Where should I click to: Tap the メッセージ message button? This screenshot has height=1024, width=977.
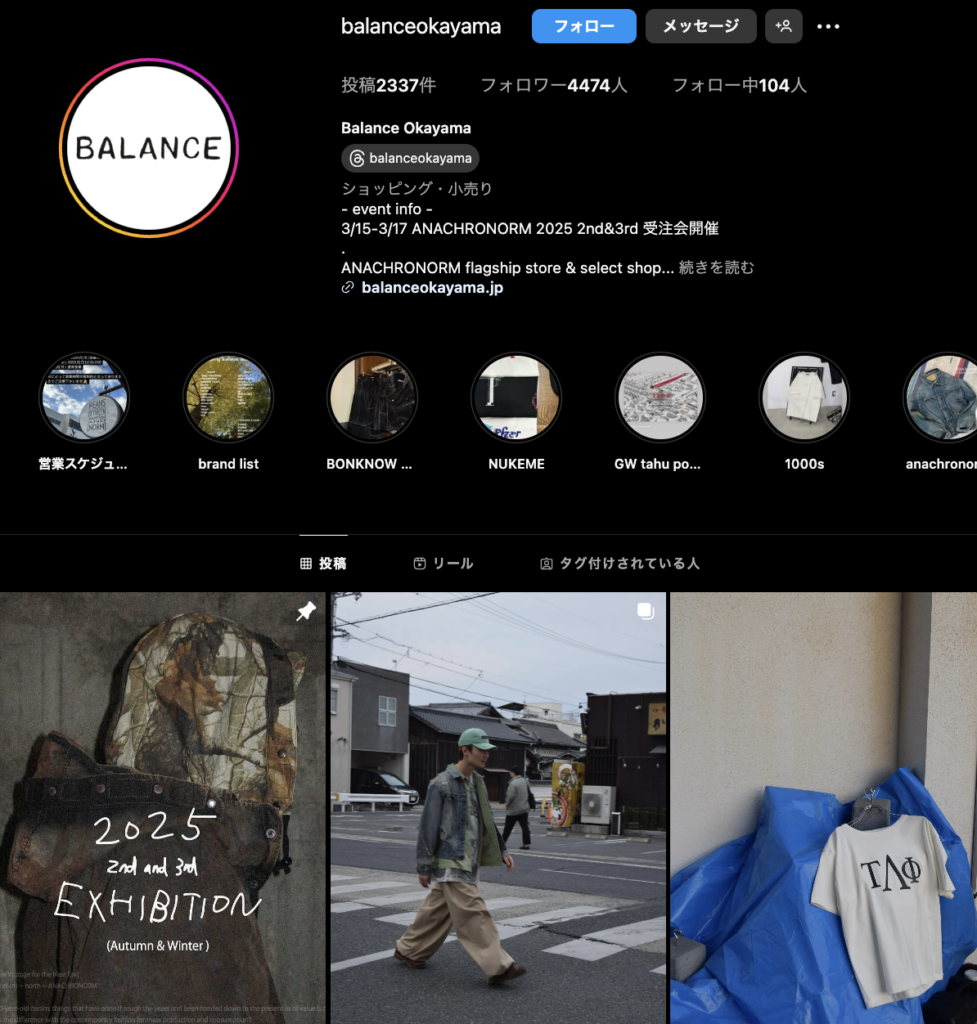pos(700,26)
